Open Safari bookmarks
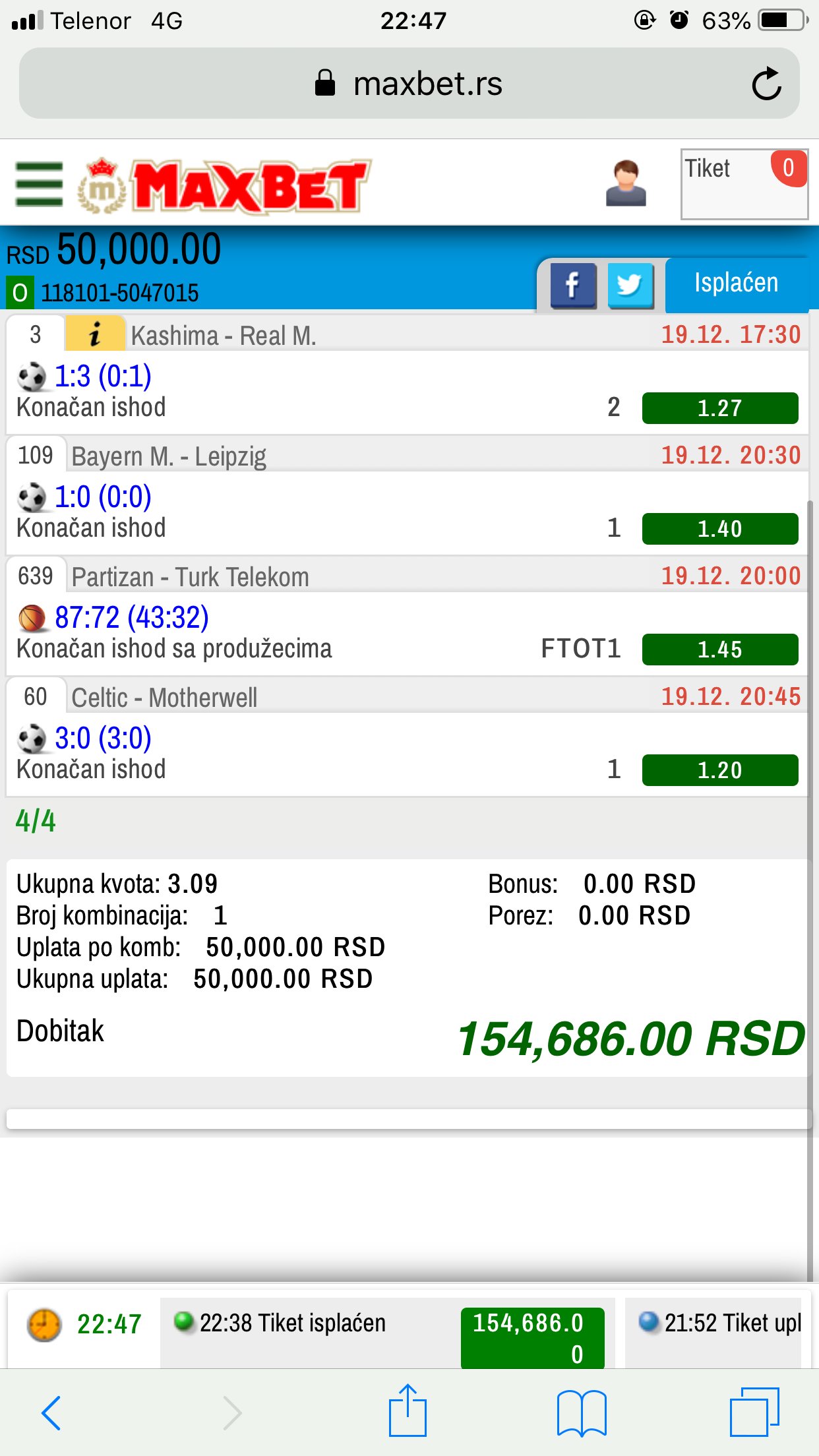The width and height of the screenshot is (819, 1456). click(581, 1412)
